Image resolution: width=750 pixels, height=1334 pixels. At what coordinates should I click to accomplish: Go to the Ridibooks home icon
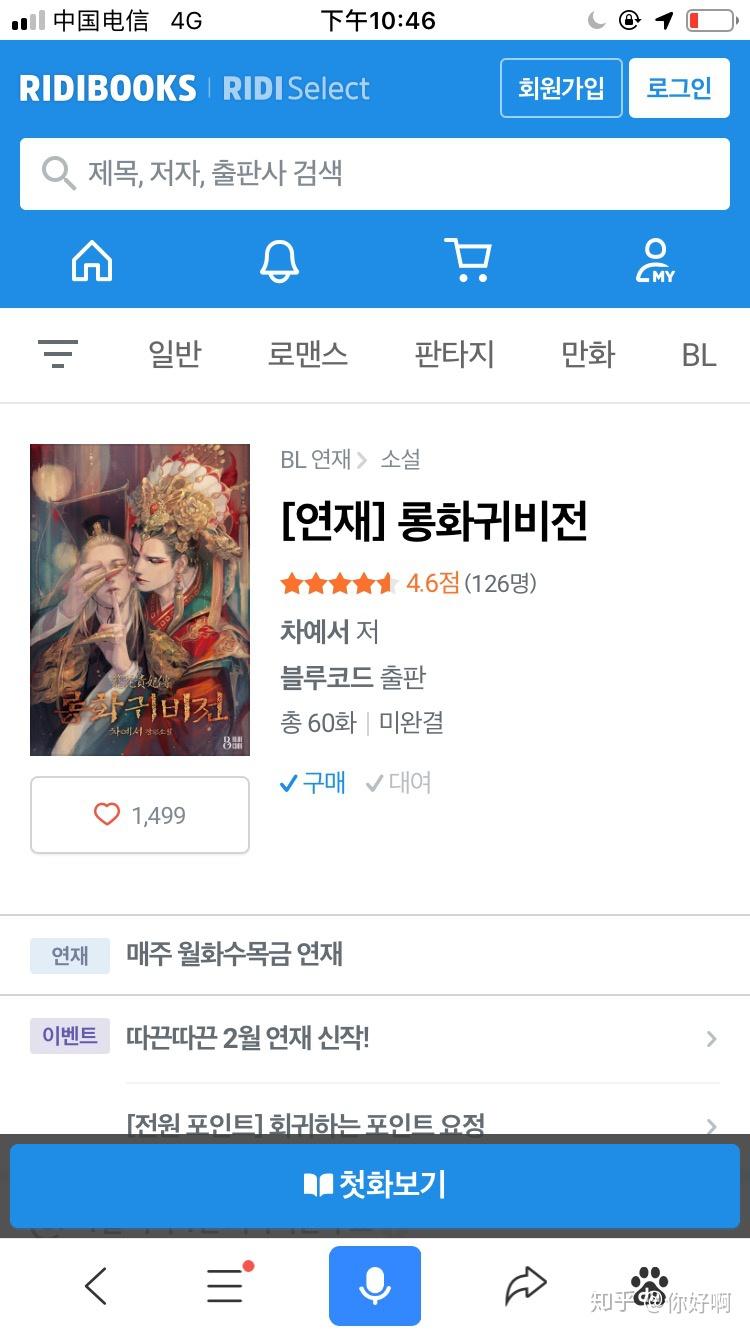tap(92, 261)
